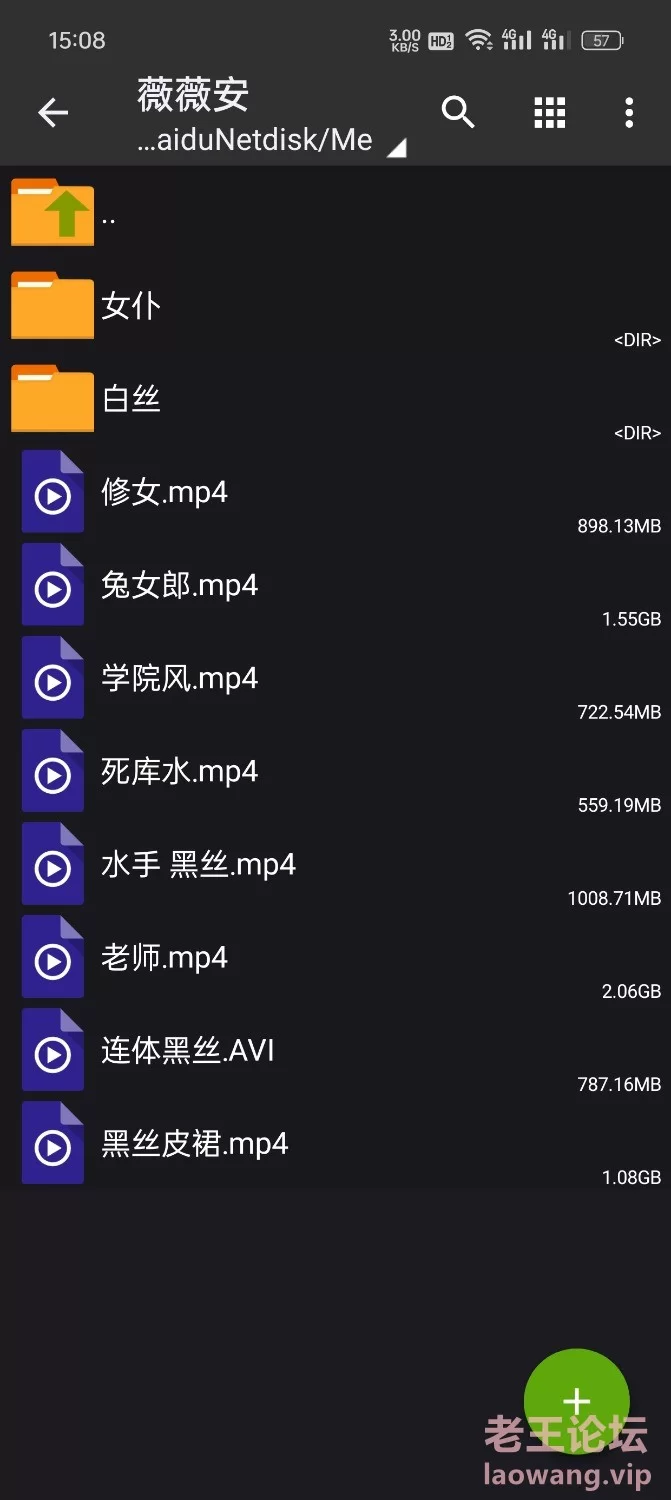Open the file 修女.mp4

(335, 492)
